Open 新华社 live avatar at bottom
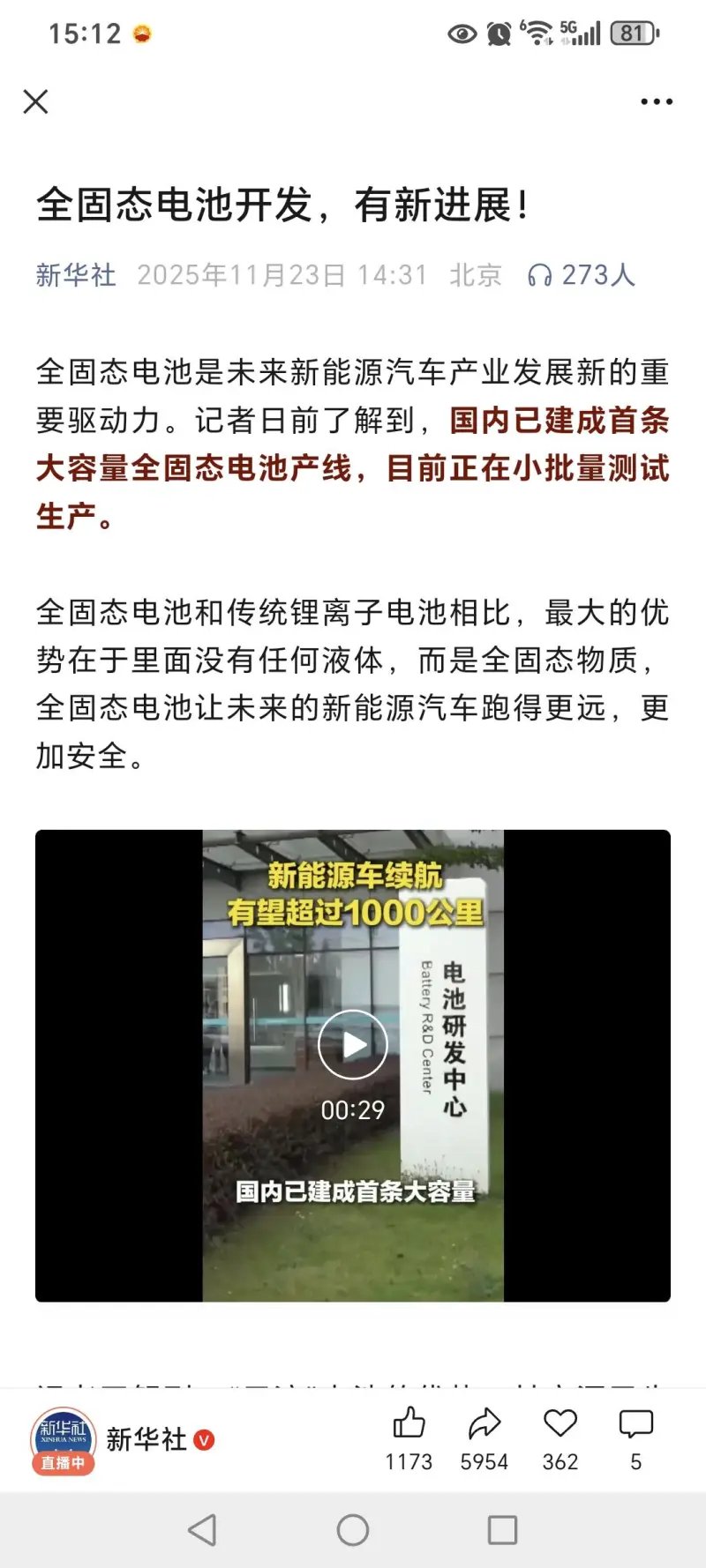This screenshot has width=706, height=1568. pyautogui.click(x=64, y=1440)
